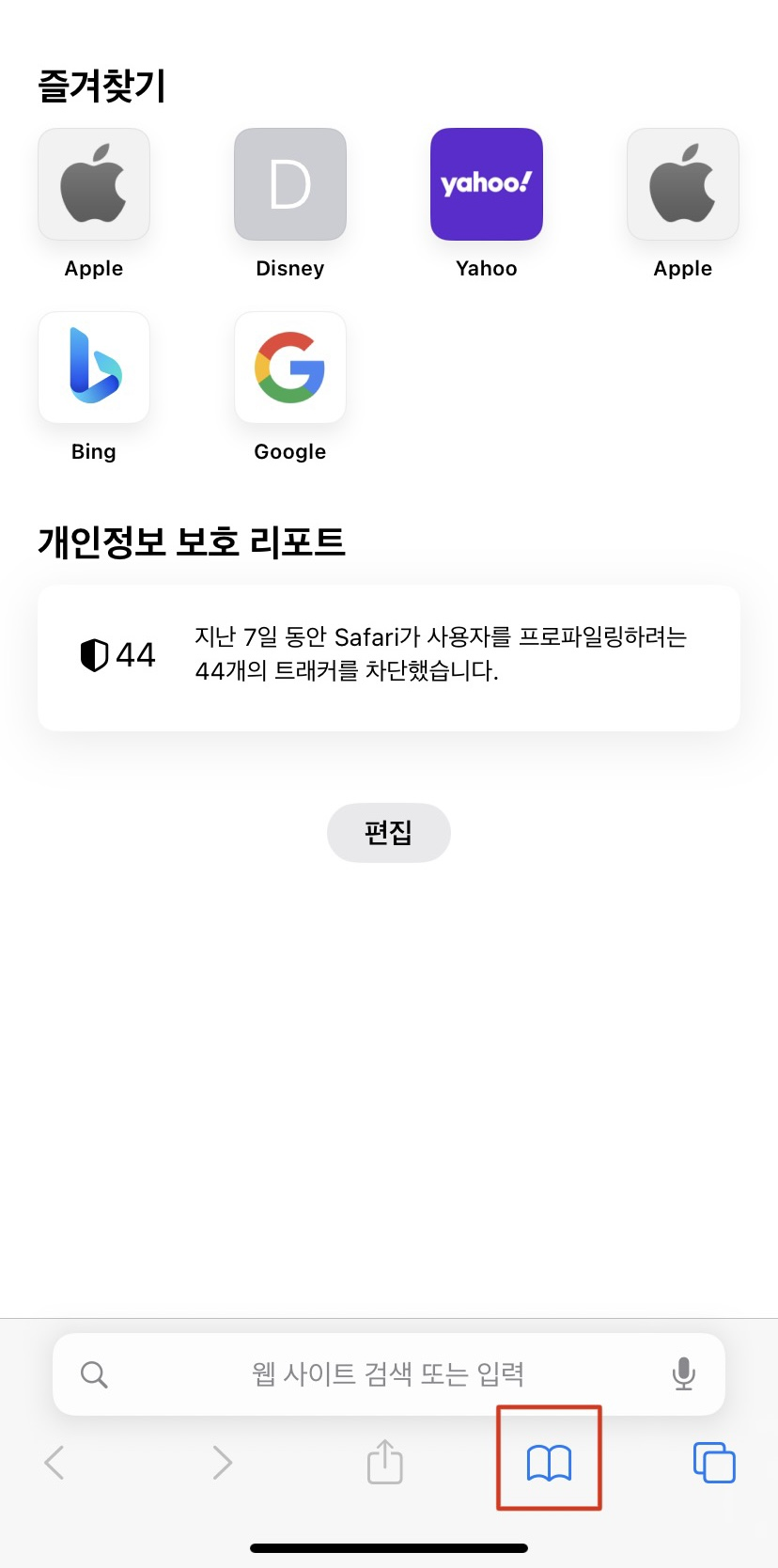This screenshot has height=1568, width=778.
Task: Tap the blocked tracker count 44
Action: click(x=135, y=654)
